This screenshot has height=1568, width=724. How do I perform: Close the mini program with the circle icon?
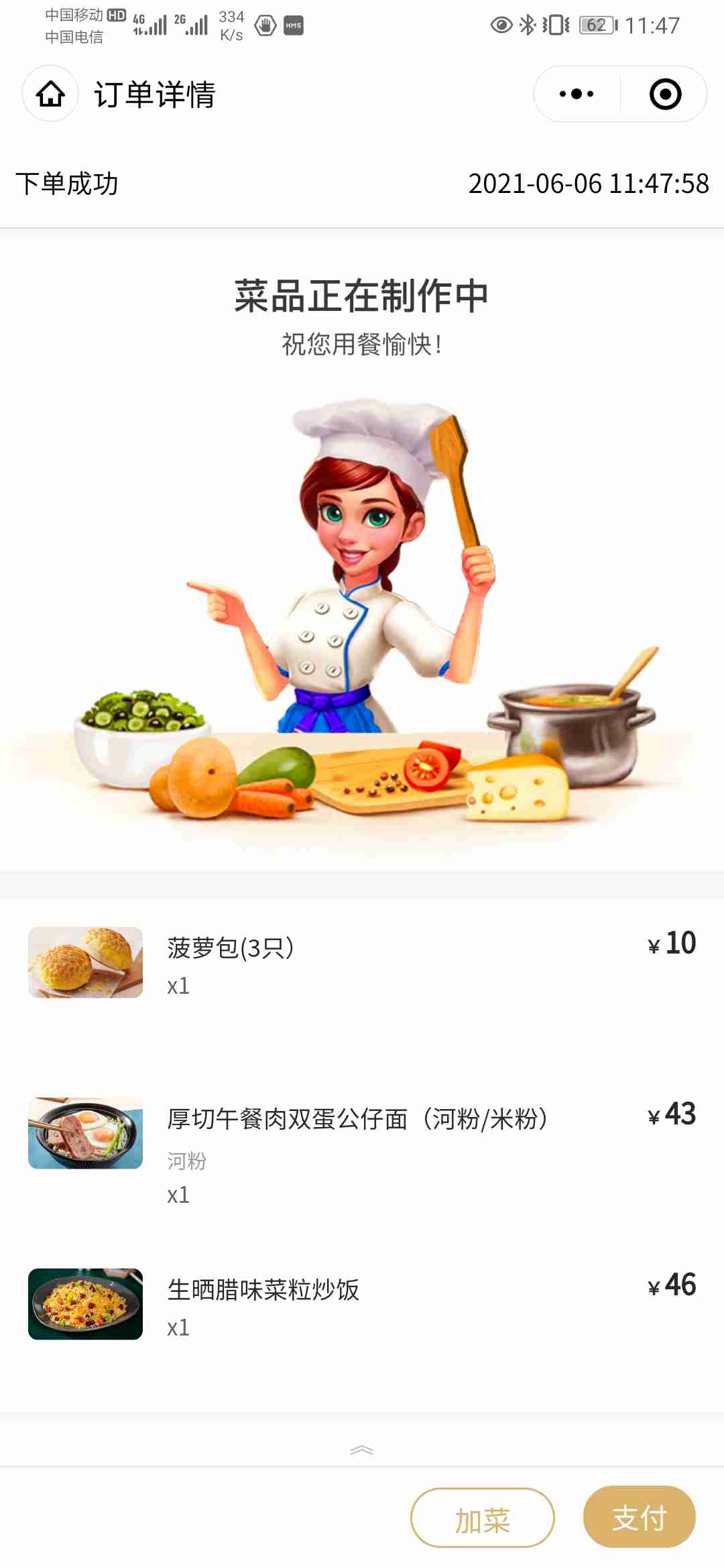665,94
